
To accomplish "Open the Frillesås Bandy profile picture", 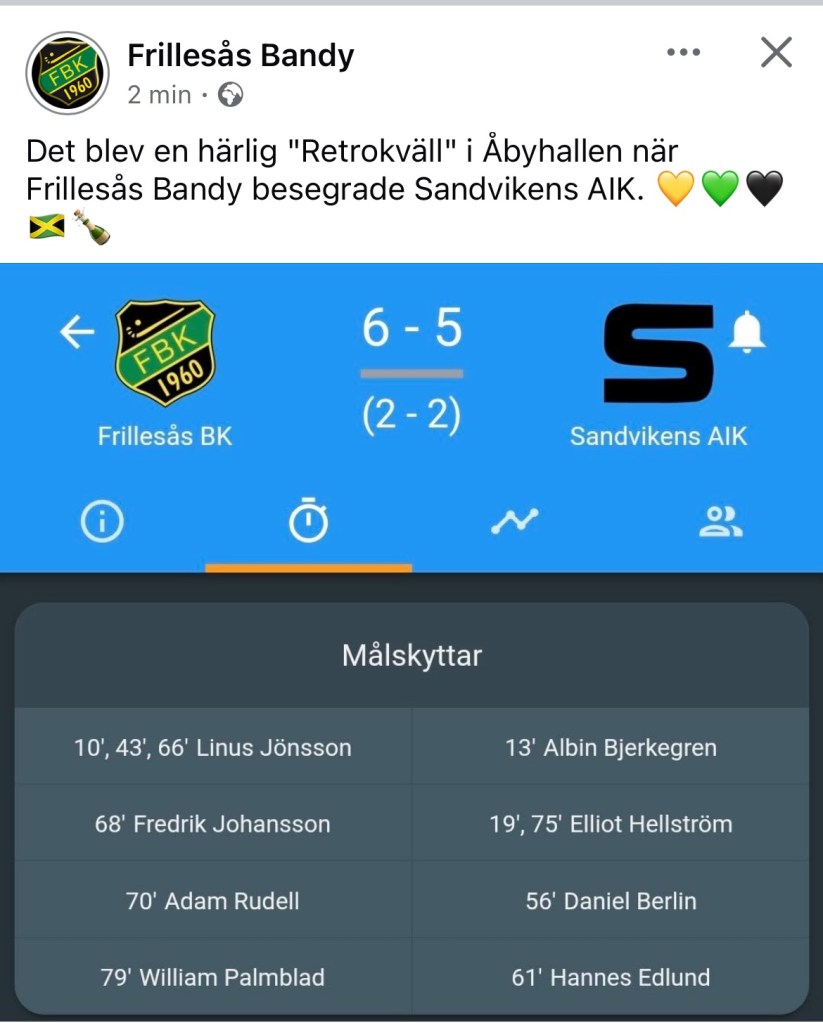I will click(x=66, y=72).
